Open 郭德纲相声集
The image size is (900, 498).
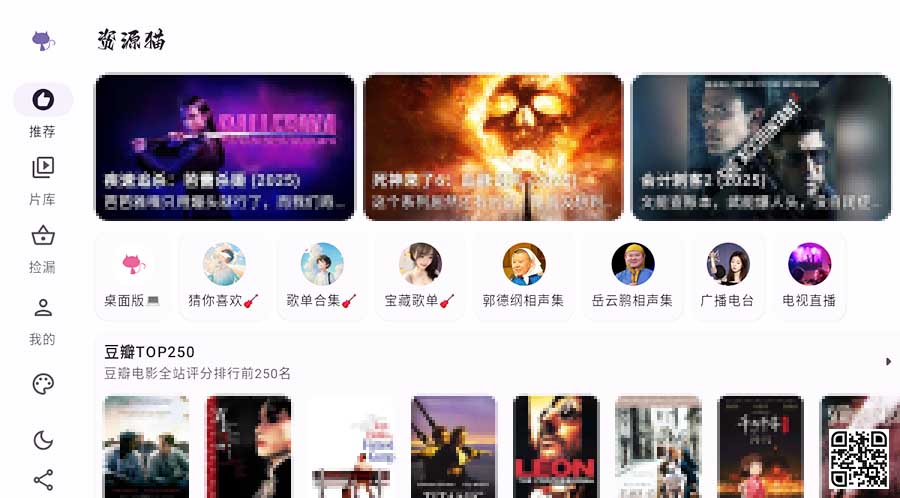tap(524, 277)
